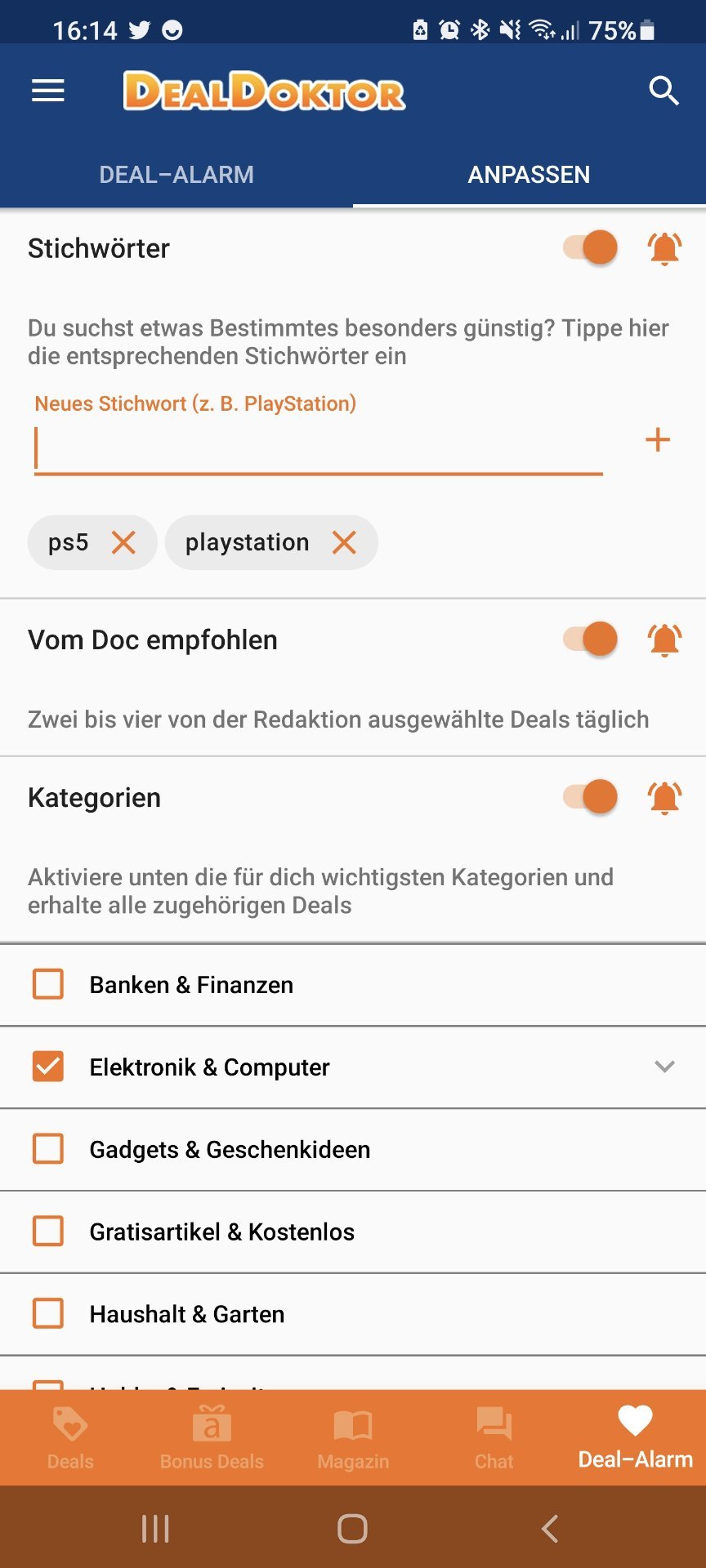The image size is (706, 1568).
Task: Enable the Gratisartikel & Kostenlos checkbox
Action: tap(48, 1232)
